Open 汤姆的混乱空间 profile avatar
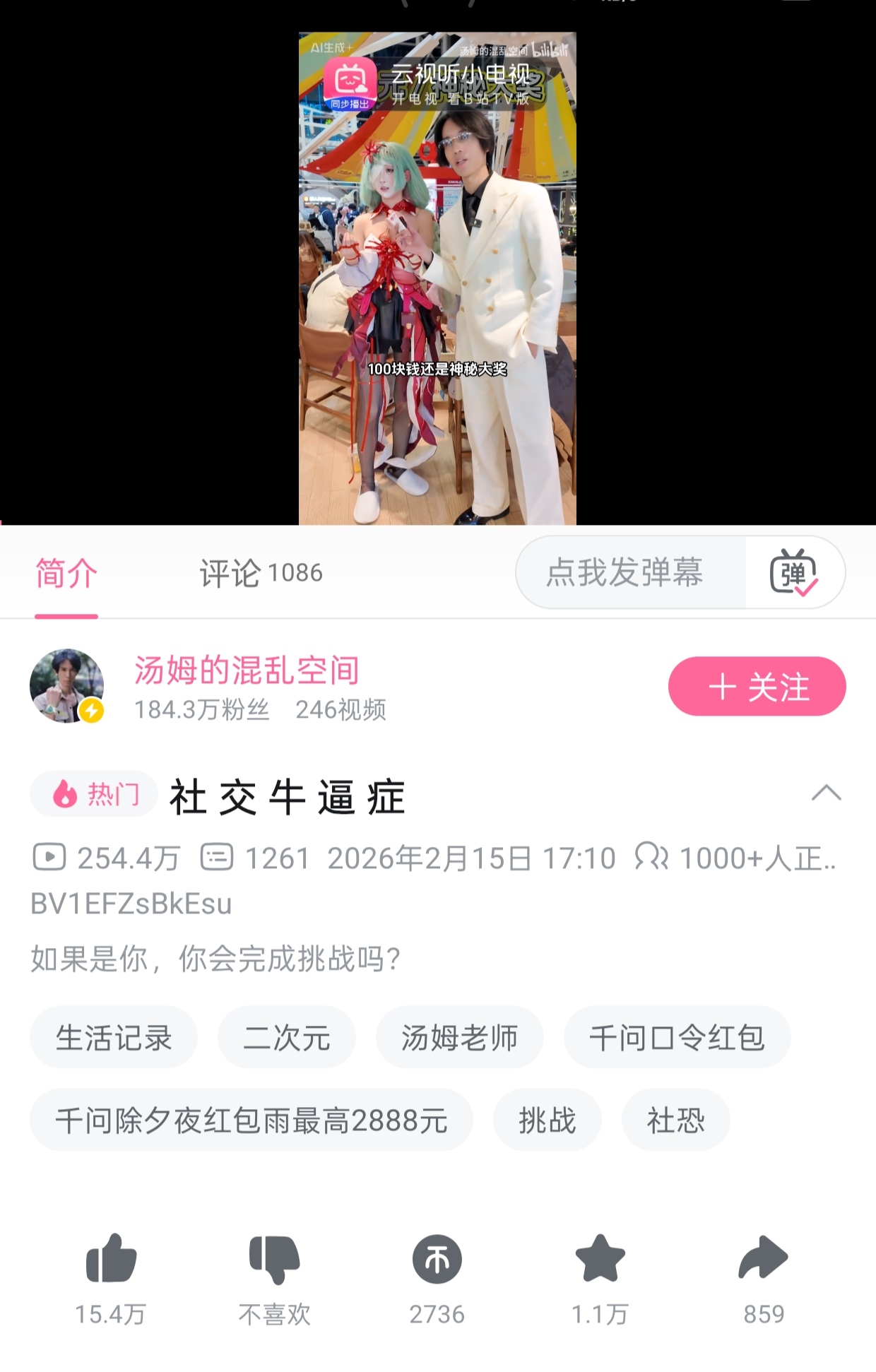This screenshot has width=876, height=1372. point(66,686)
